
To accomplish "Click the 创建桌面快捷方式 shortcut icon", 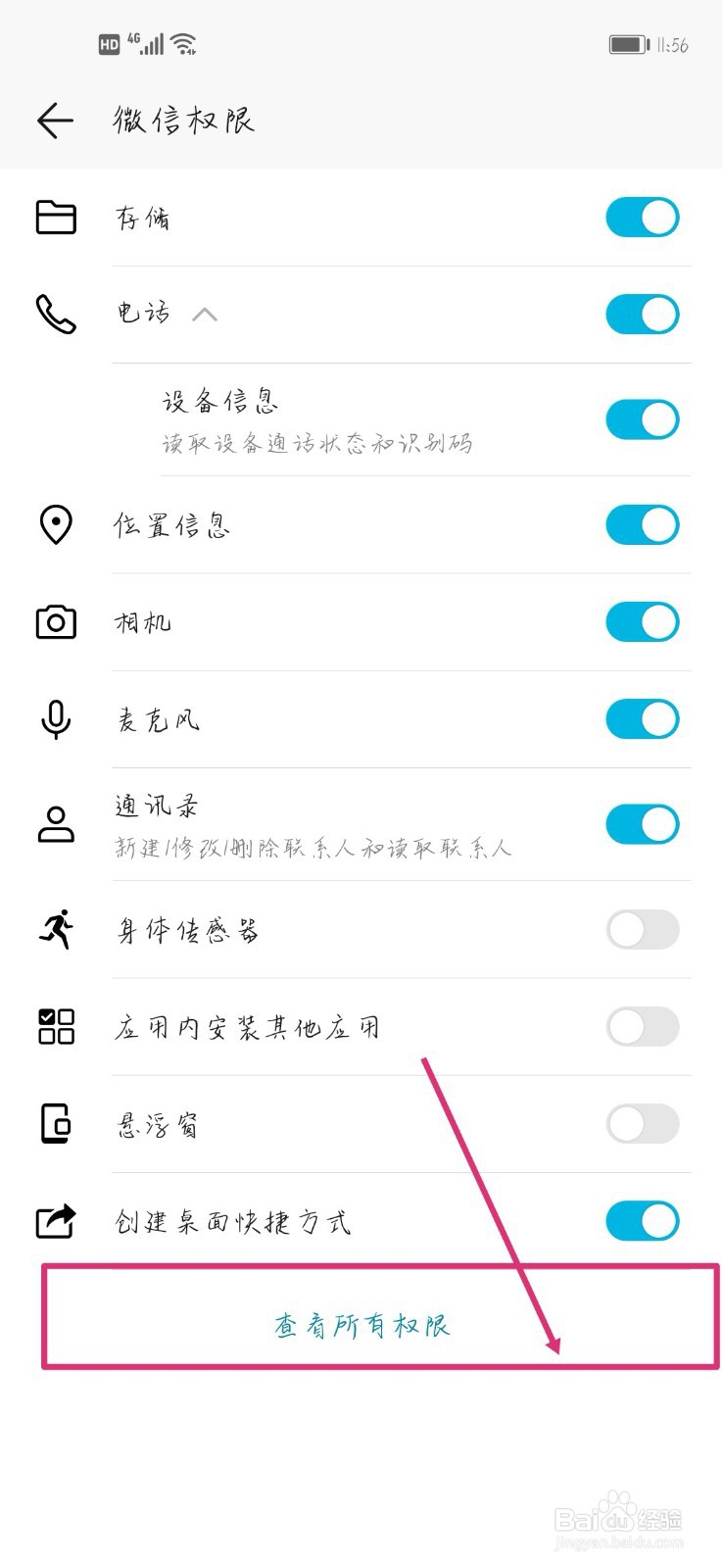I will coord(55,1221).
